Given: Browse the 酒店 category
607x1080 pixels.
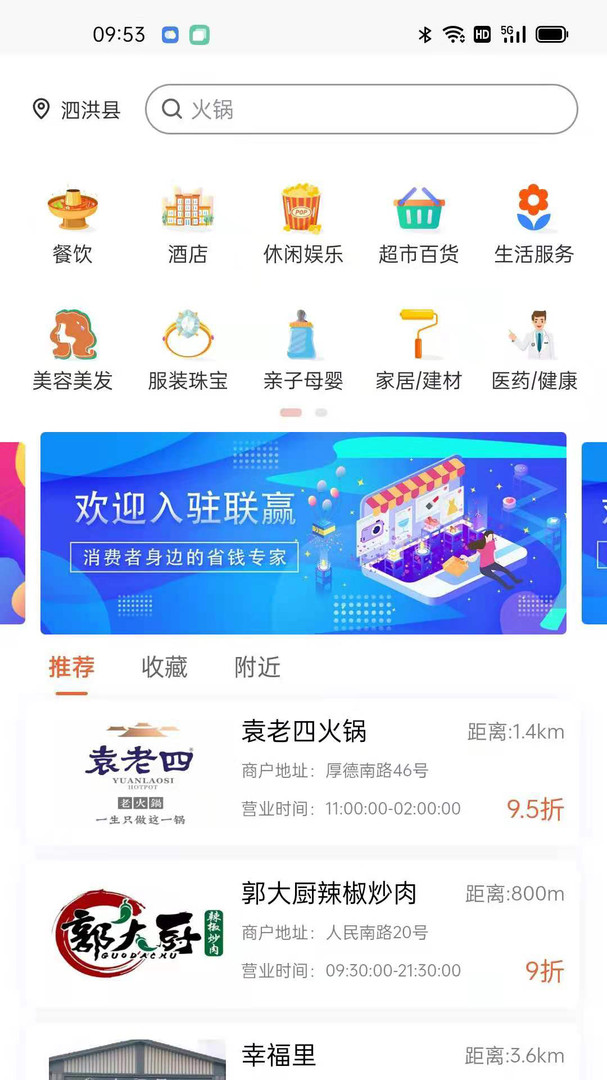Looking at the screenshot, I should [187, 225].
